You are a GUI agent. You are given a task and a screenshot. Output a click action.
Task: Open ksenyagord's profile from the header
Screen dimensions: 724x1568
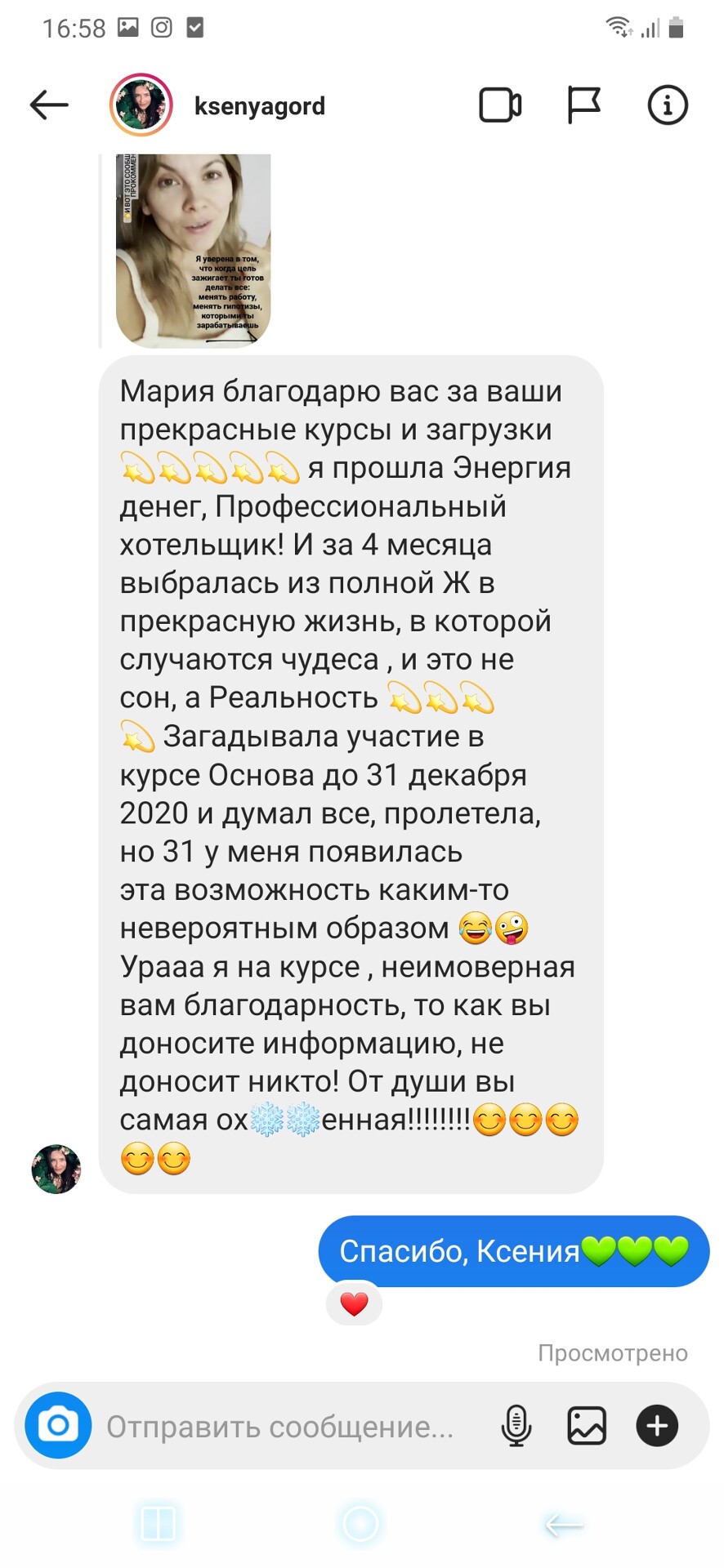click(258, 106)
